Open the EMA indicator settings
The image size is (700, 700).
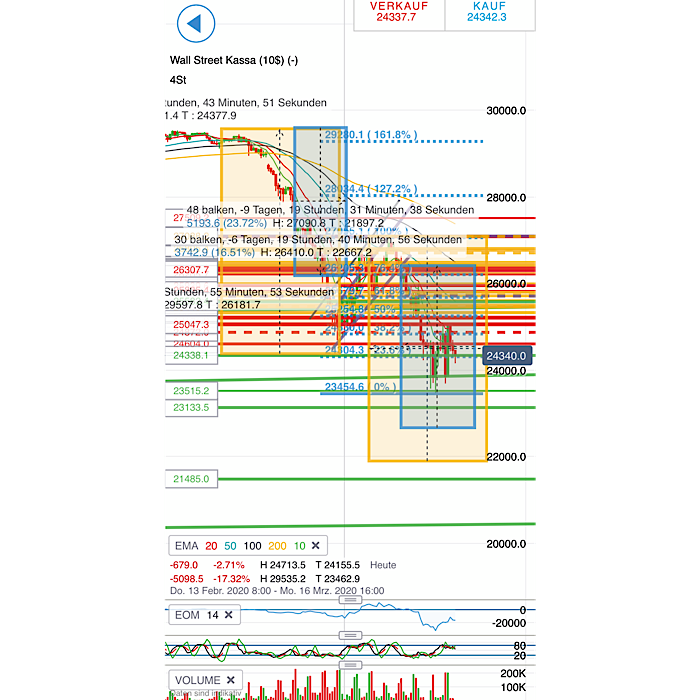[x=187, y=545]
